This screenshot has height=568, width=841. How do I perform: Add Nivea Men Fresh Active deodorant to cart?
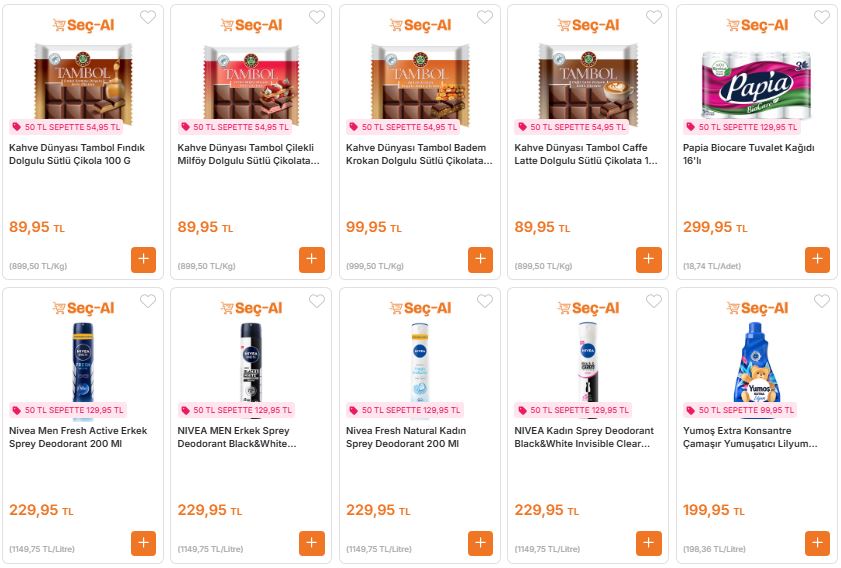pos(143,543)
